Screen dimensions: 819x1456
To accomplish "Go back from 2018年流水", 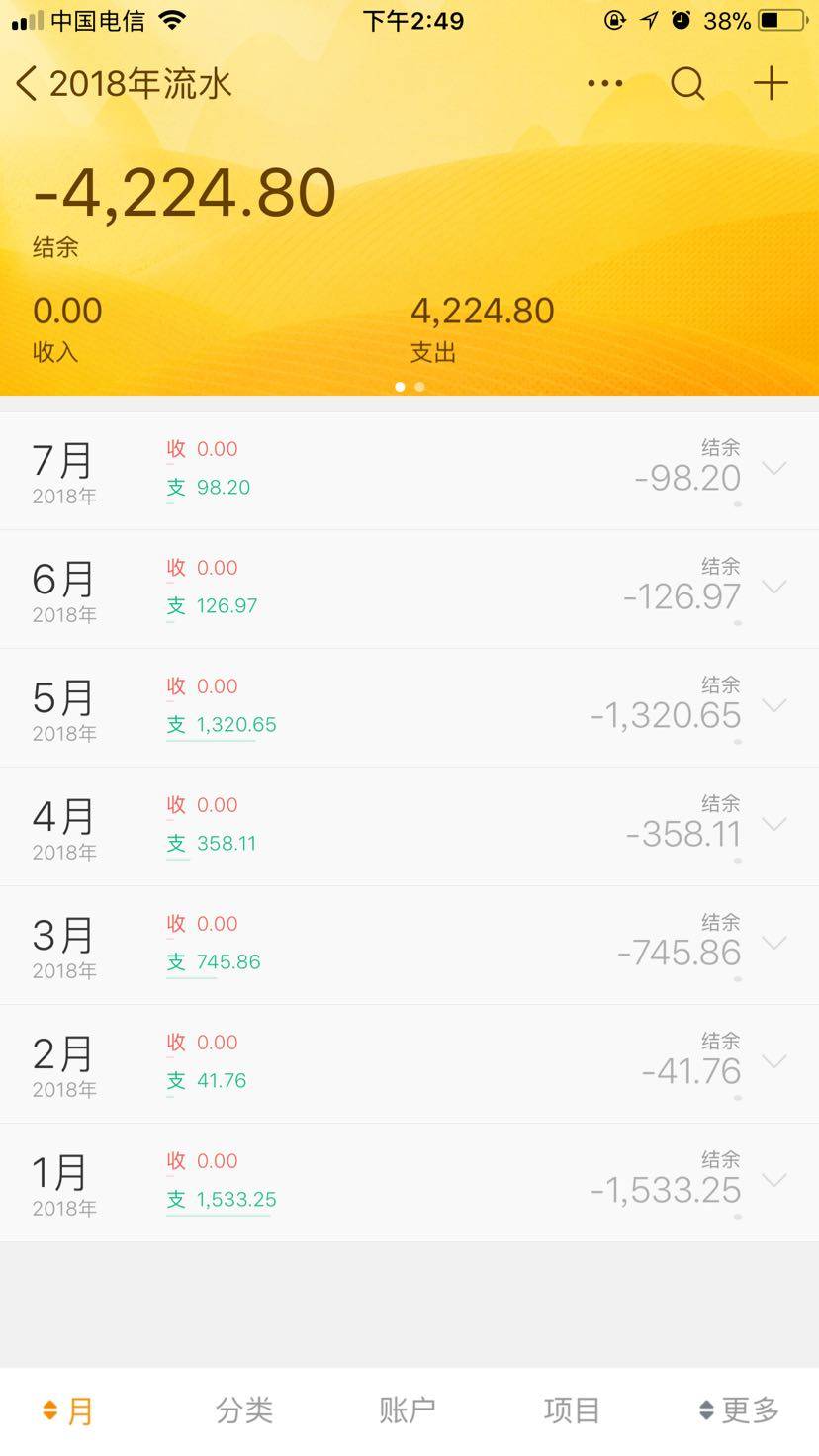I will [28, 84].
